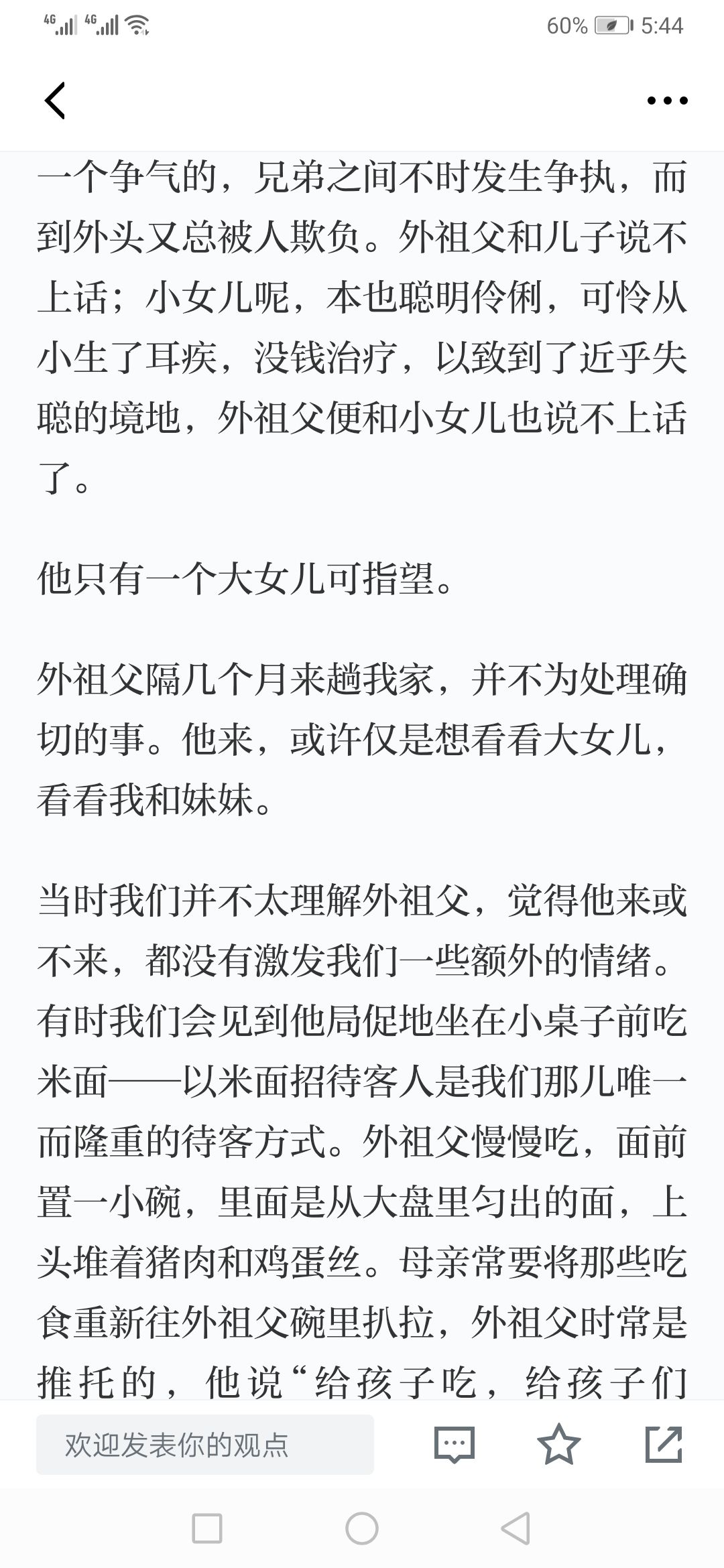
Task: Tap the 欢迎发表你的观点 comment field
Action: pyautogui.click(x=205, y=1445)
